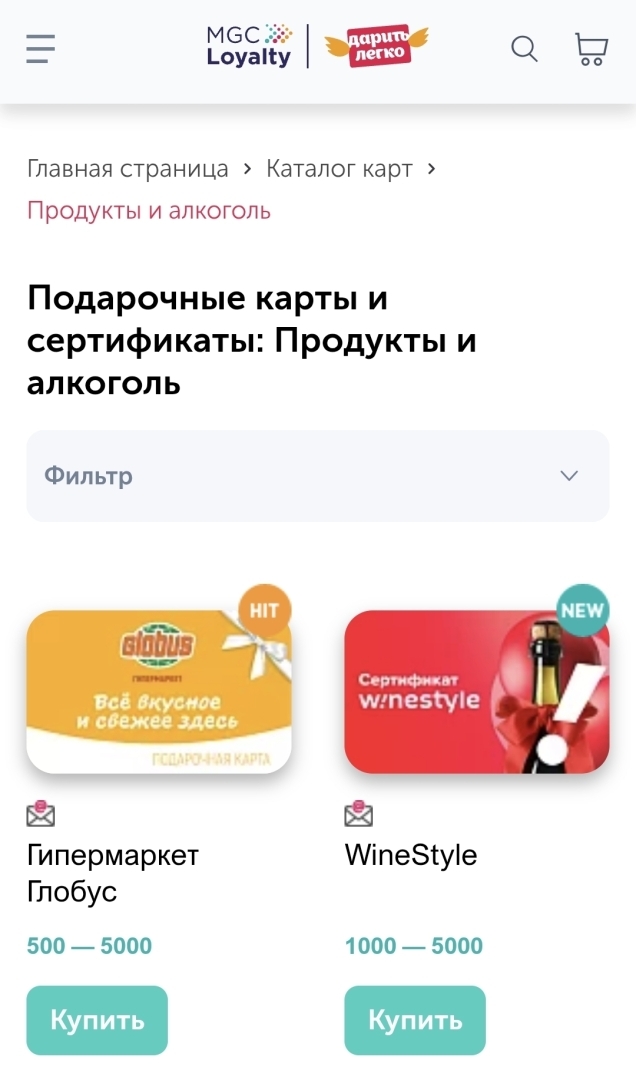Open the shopping cart
636x1080 pixels.
click(591, 48)
